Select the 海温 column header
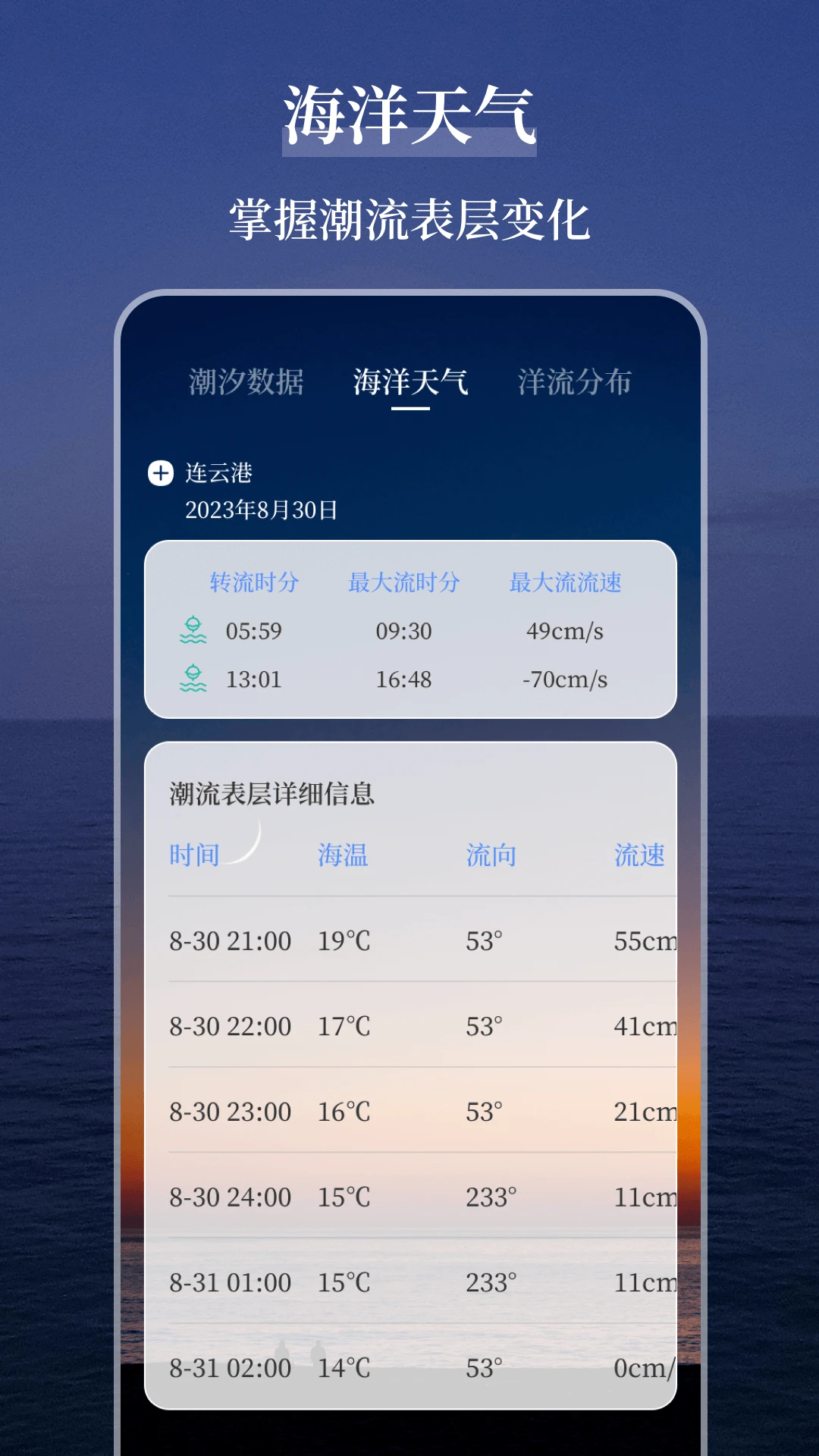Screen dimensions: 819x1456 (x=343, y=855)
